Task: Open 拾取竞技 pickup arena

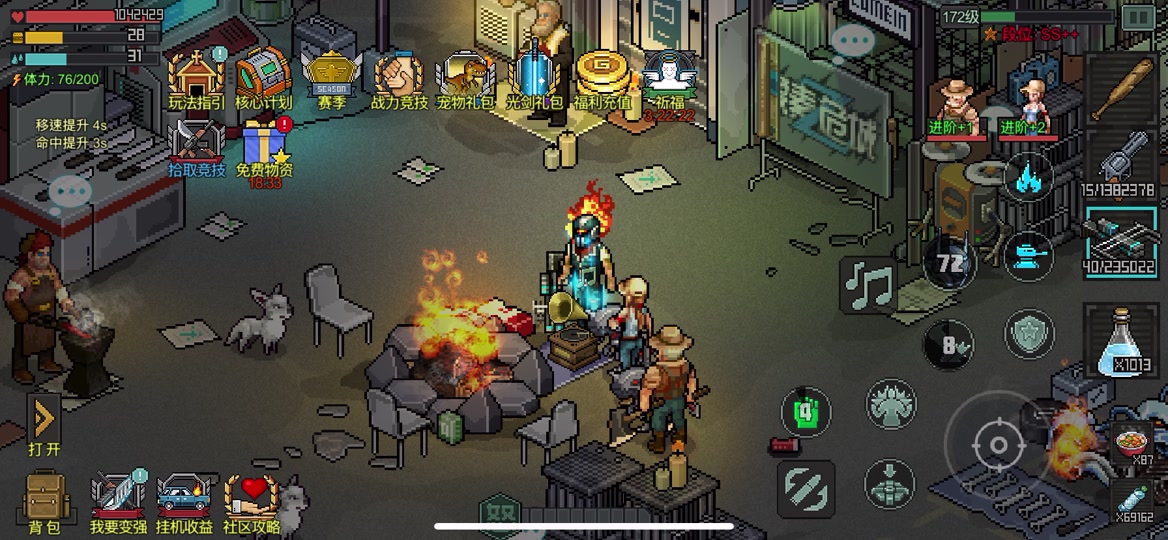Action: tap(196, 146)
